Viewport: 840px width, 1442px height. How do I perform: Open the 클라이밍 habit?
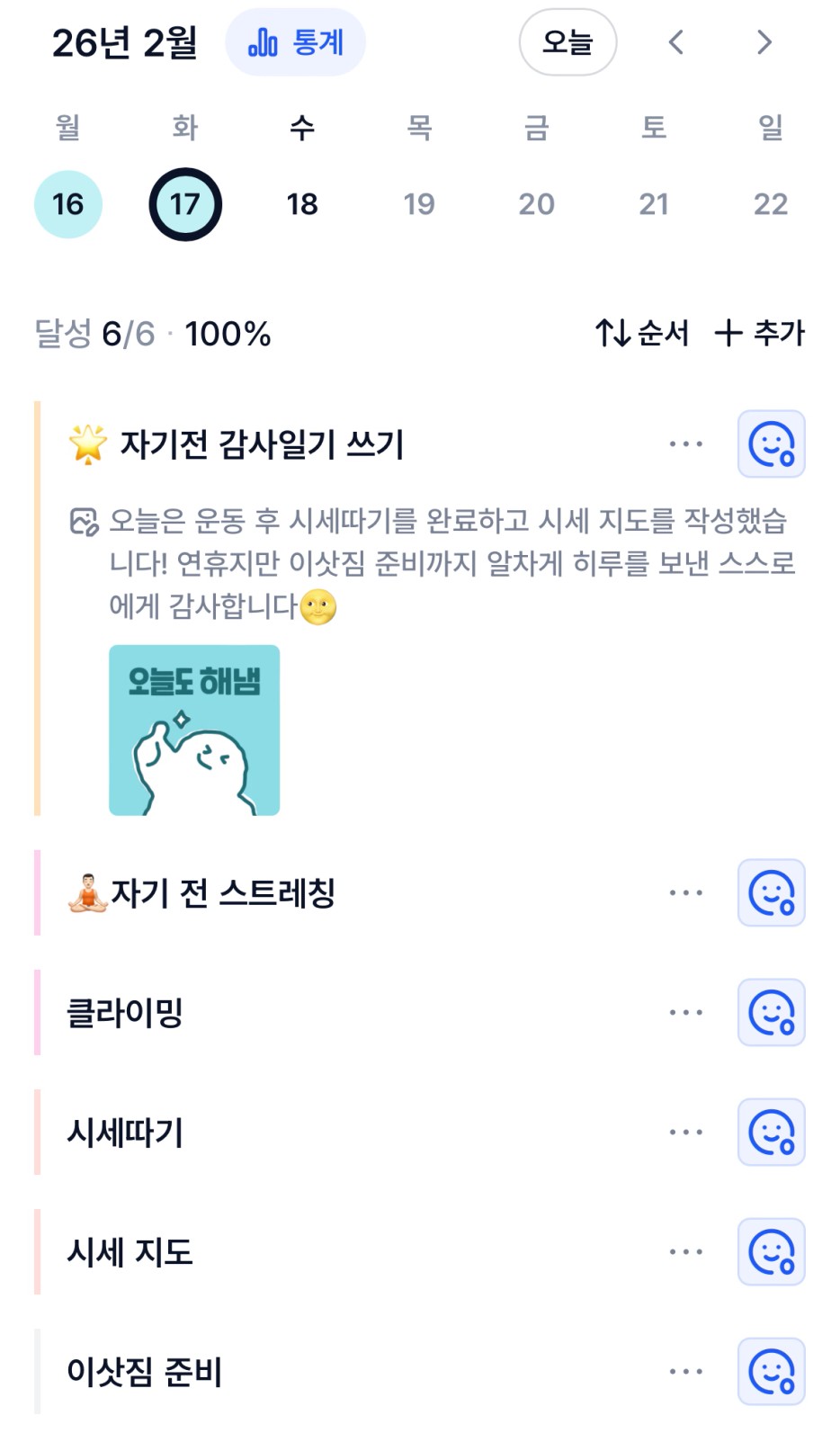point(125,1013)
